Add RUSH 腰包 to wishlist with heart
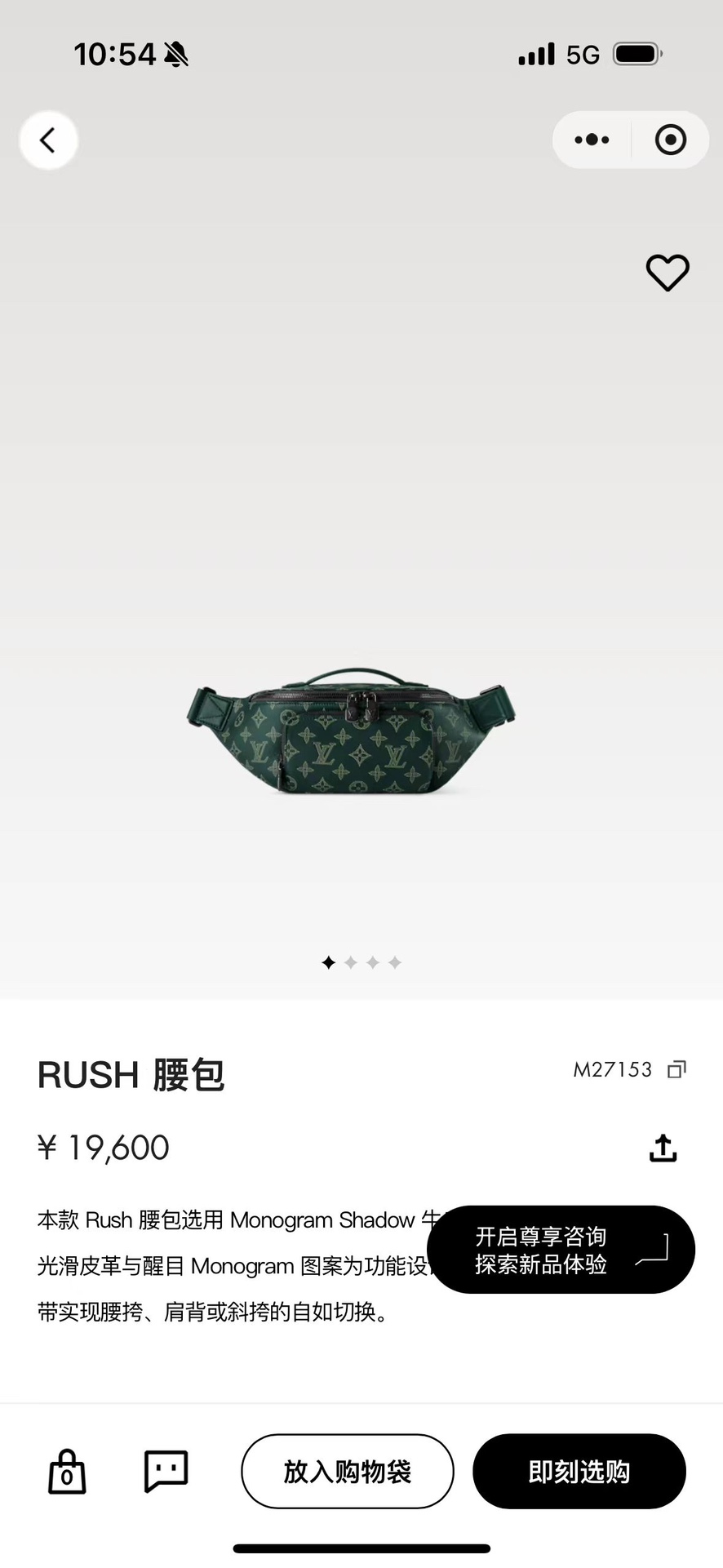The image size is (723, 1568). (x=668, y=273)
